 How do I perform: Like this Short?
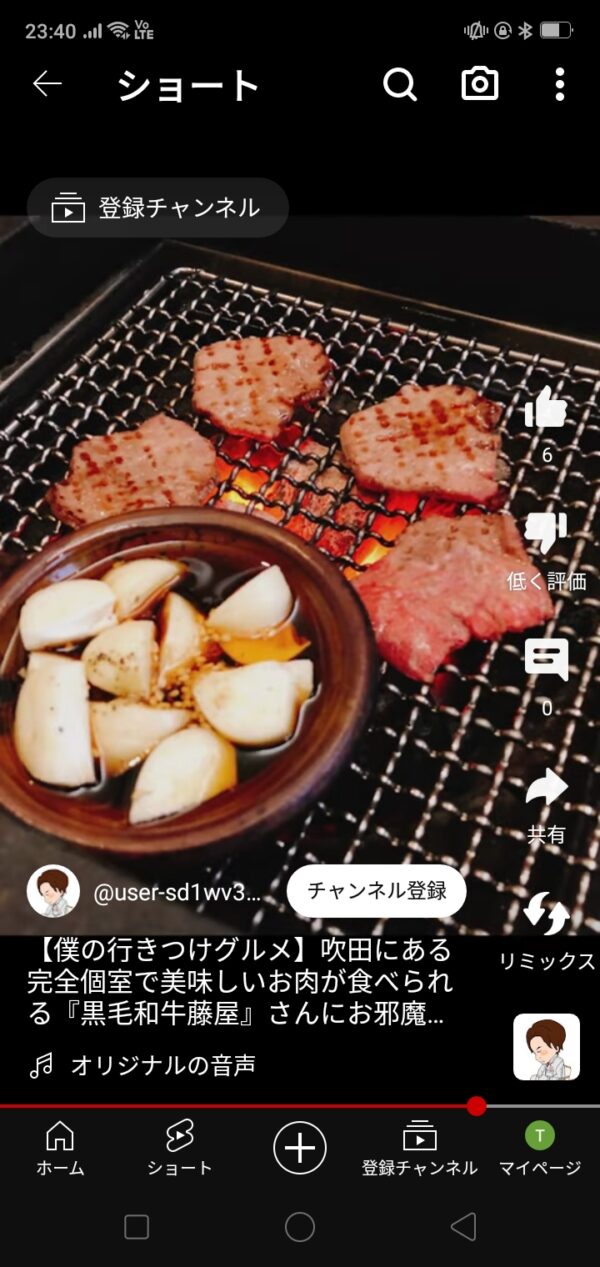click(x=546, y=408)
